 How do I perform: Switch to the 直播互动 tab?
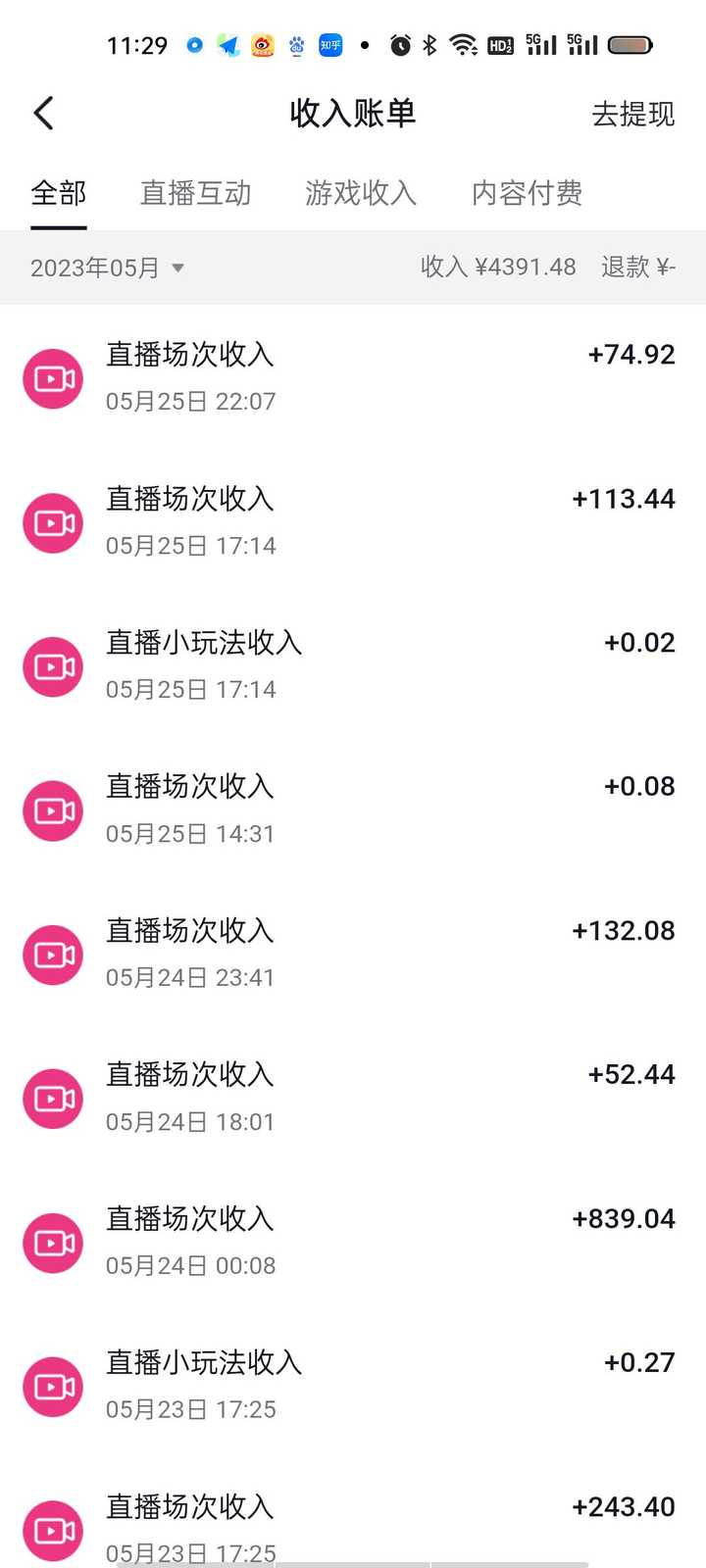point(196,193)
